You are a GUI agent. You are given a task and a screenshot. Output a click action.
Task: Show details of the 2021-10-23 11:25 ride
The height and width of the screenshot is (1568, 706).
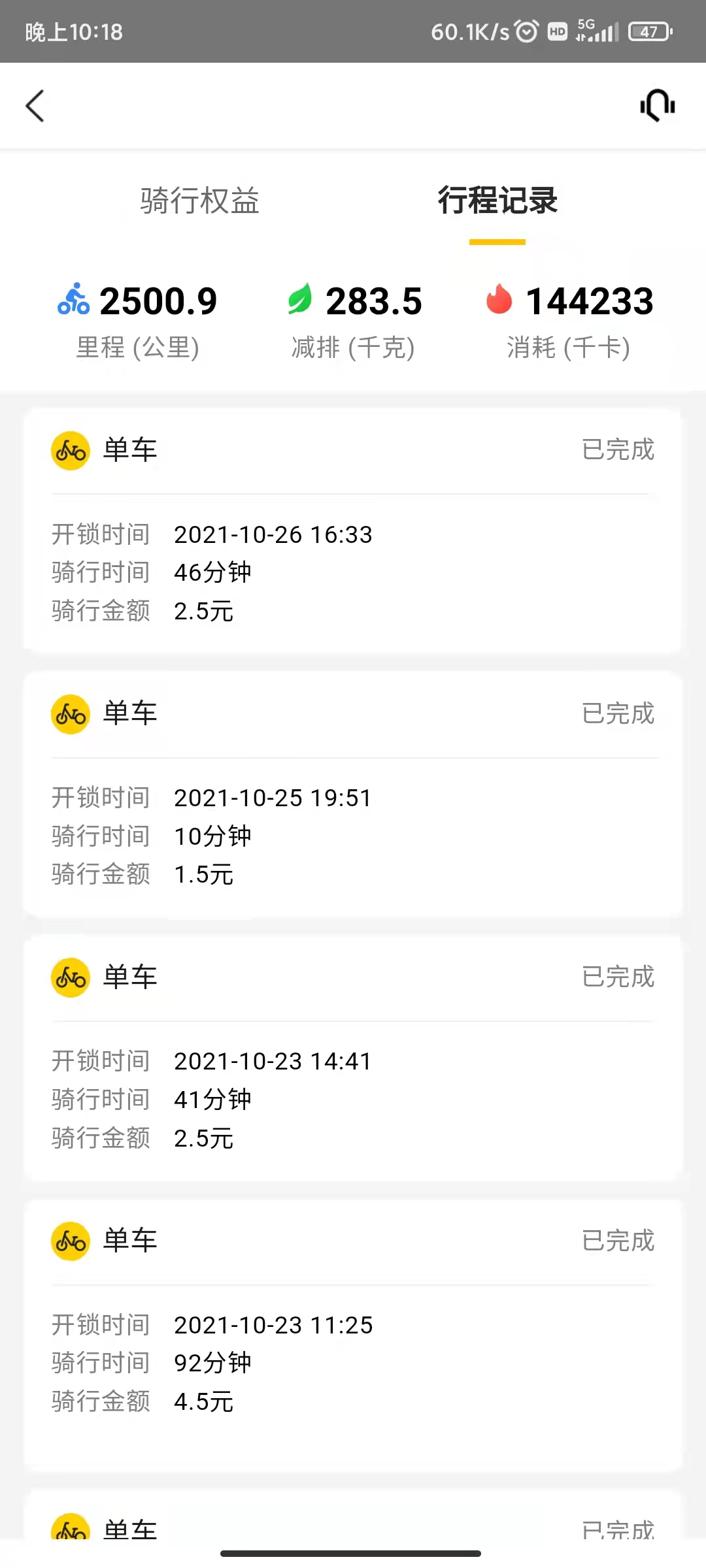[353, 1333]
